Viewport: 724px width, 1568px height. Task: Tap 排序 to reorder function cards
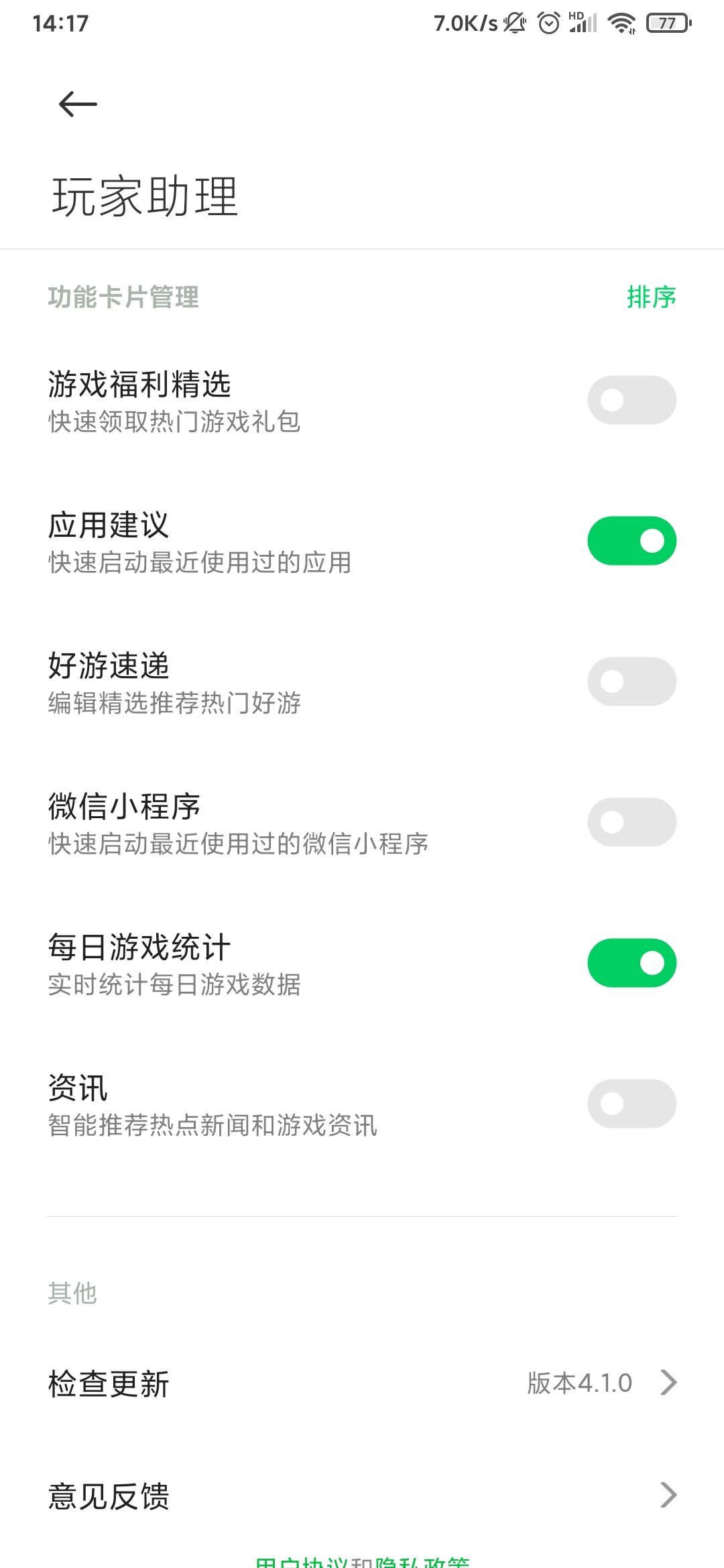pyautogui.click(x=651, y=297)
